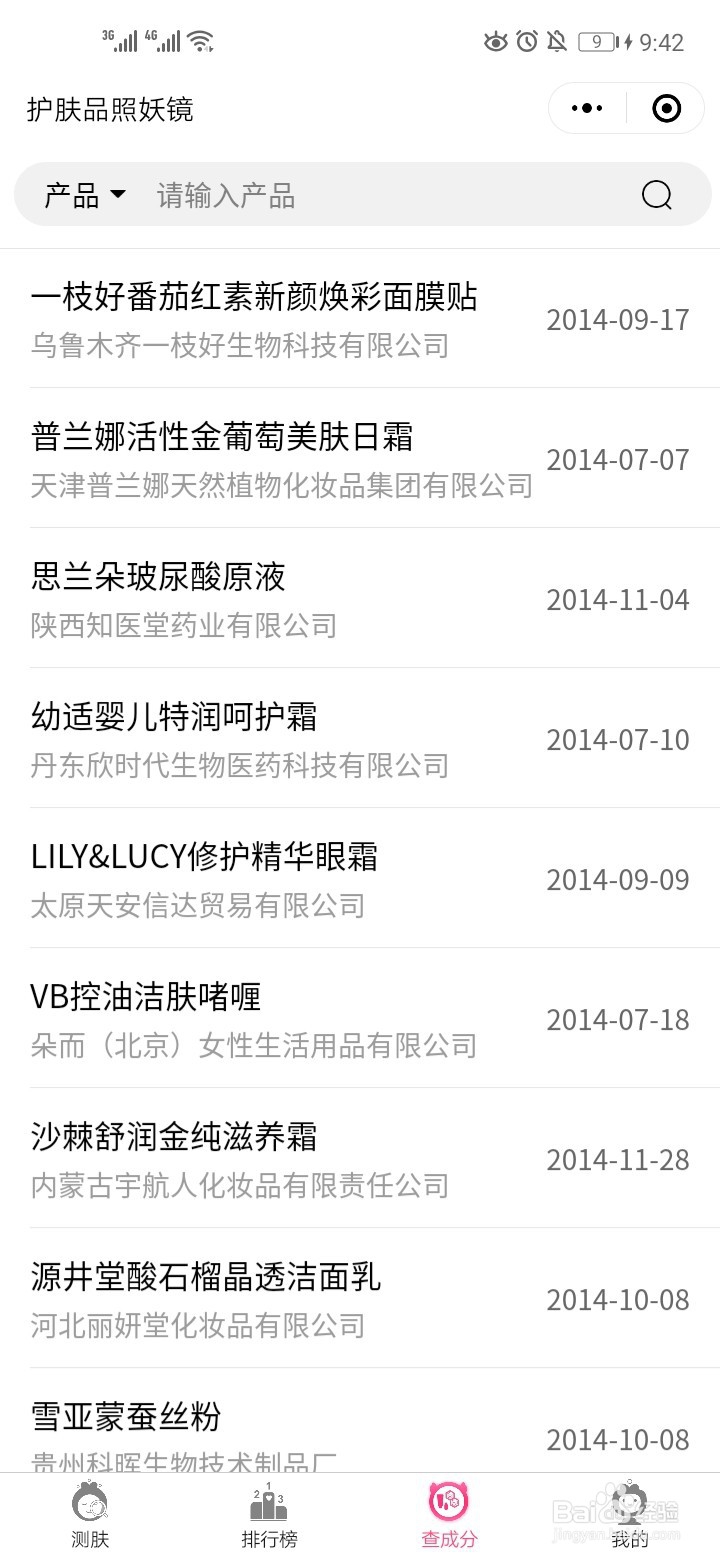This screenshot has width=720, height=1560.
Task: Close the mini program via circle icon
Action: [x=666, y=108]
